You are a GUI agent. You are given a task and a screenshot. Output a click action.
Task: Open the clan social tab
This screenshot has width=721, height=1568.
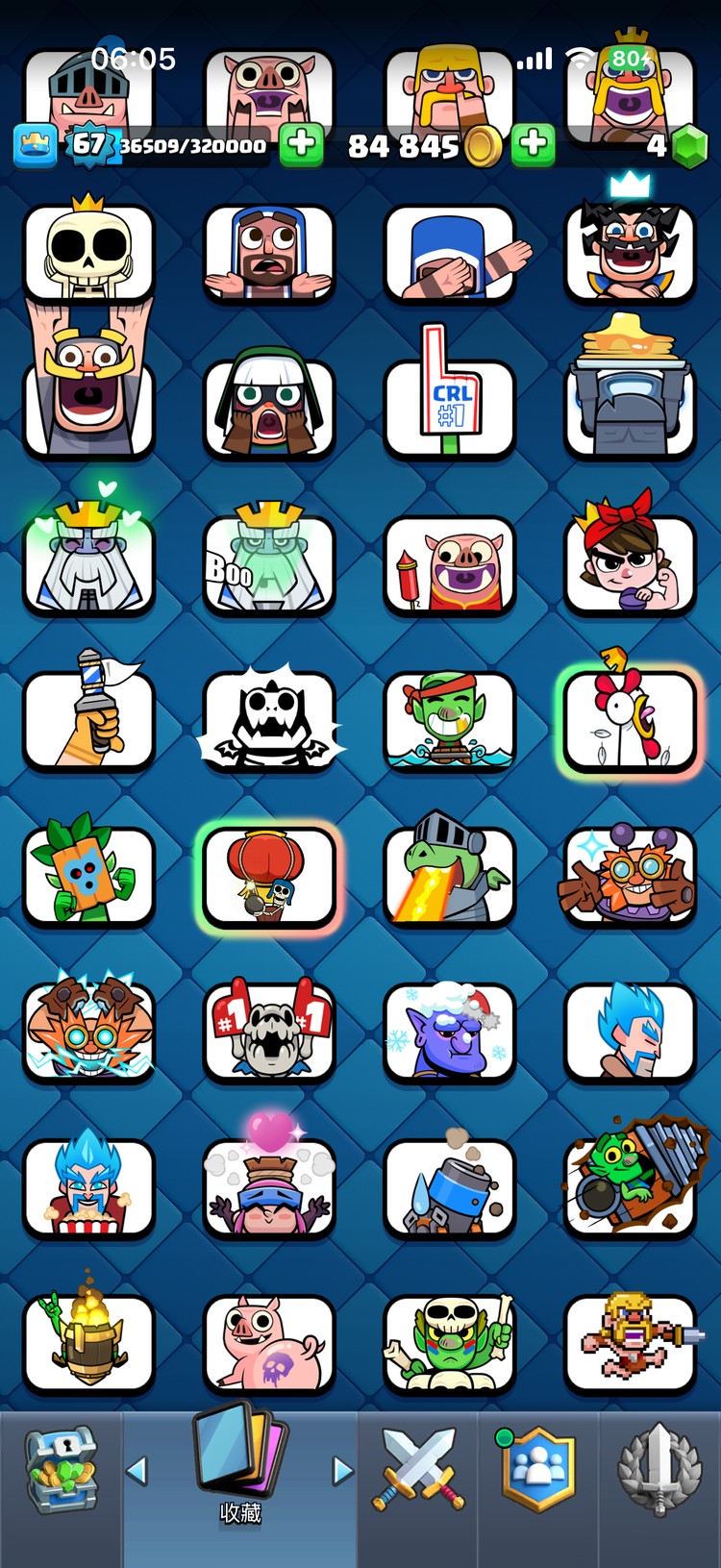pyautogui.click(x=538, y=1471)
